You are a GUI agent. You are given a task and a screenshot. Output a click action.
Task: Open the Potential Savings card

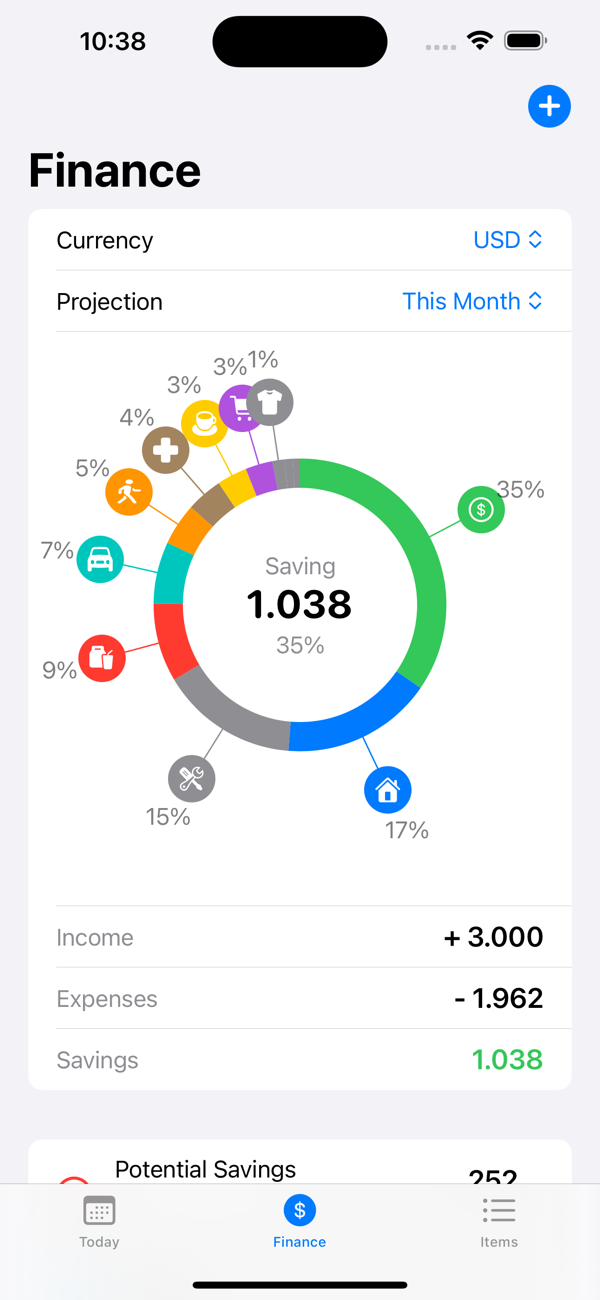pos(300,1165)
